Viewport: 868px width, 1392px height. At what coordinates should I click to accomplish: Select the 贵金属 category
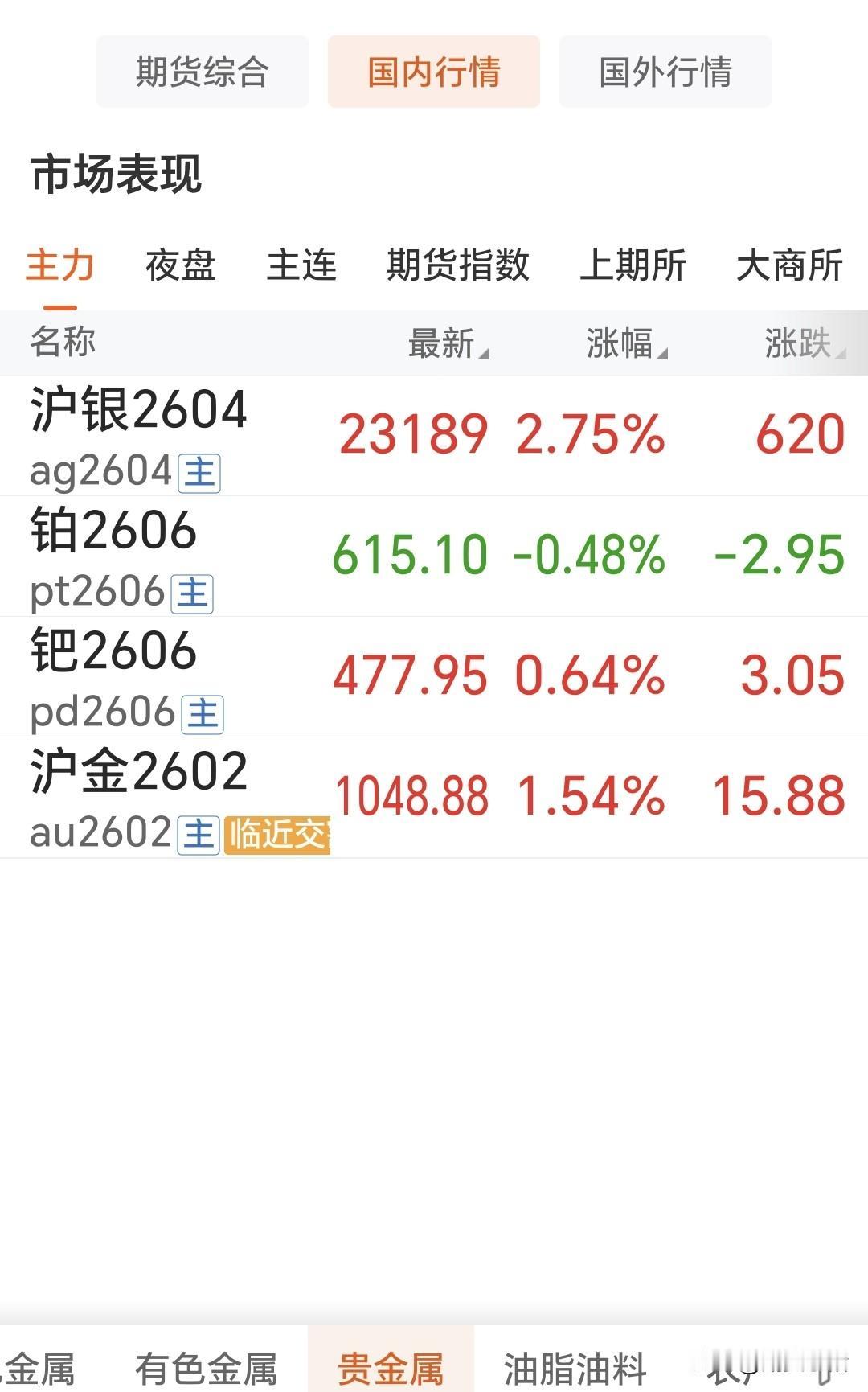click(x=391, y=1368)
